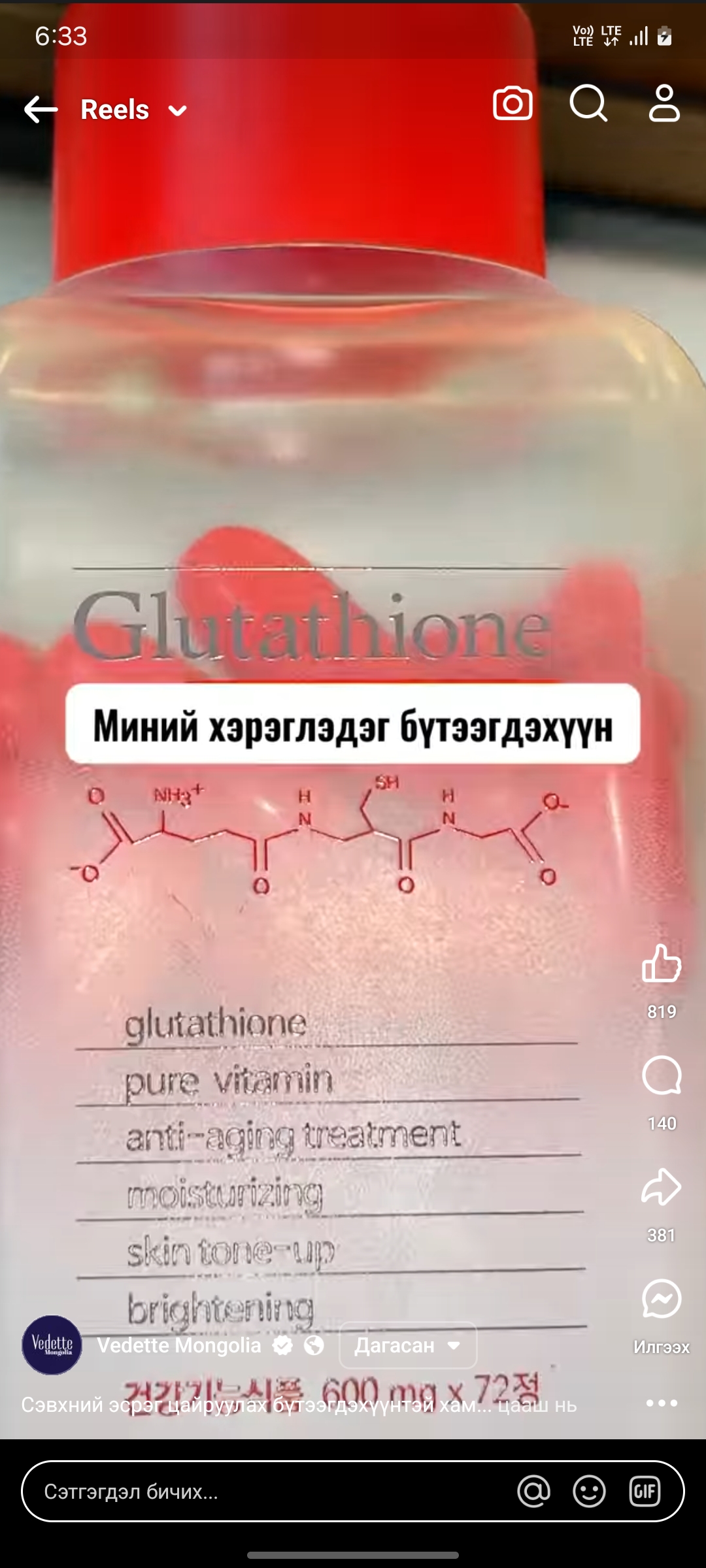The height and width of the screenshot is (1568, 706).
Task: Open the three-dot more options menu
Action: [x=662, y=1403]
